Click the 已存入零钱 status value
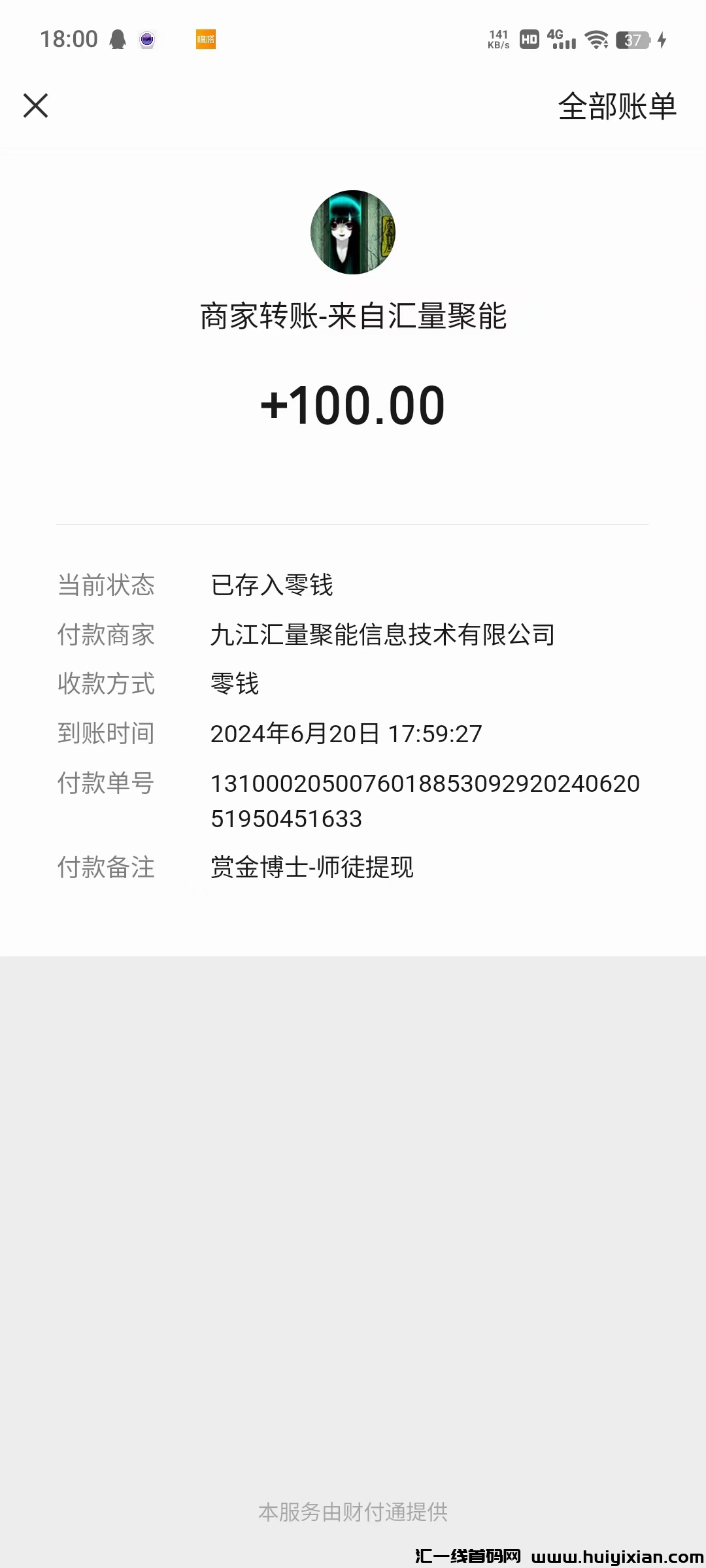 [x=271, y=585]
